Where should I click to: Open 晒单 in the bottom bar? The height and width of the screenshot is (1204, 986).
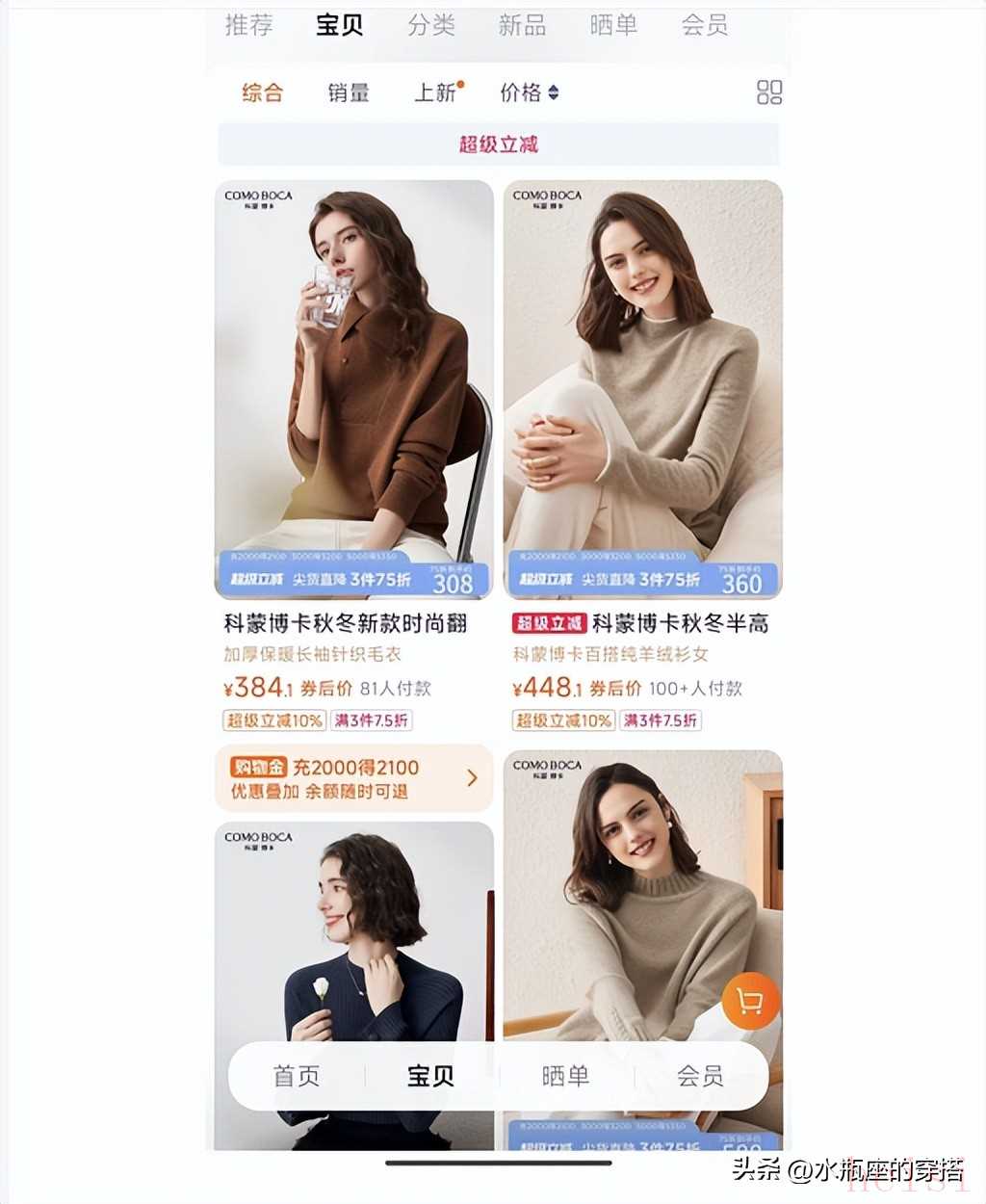[x=565, y=1076]
